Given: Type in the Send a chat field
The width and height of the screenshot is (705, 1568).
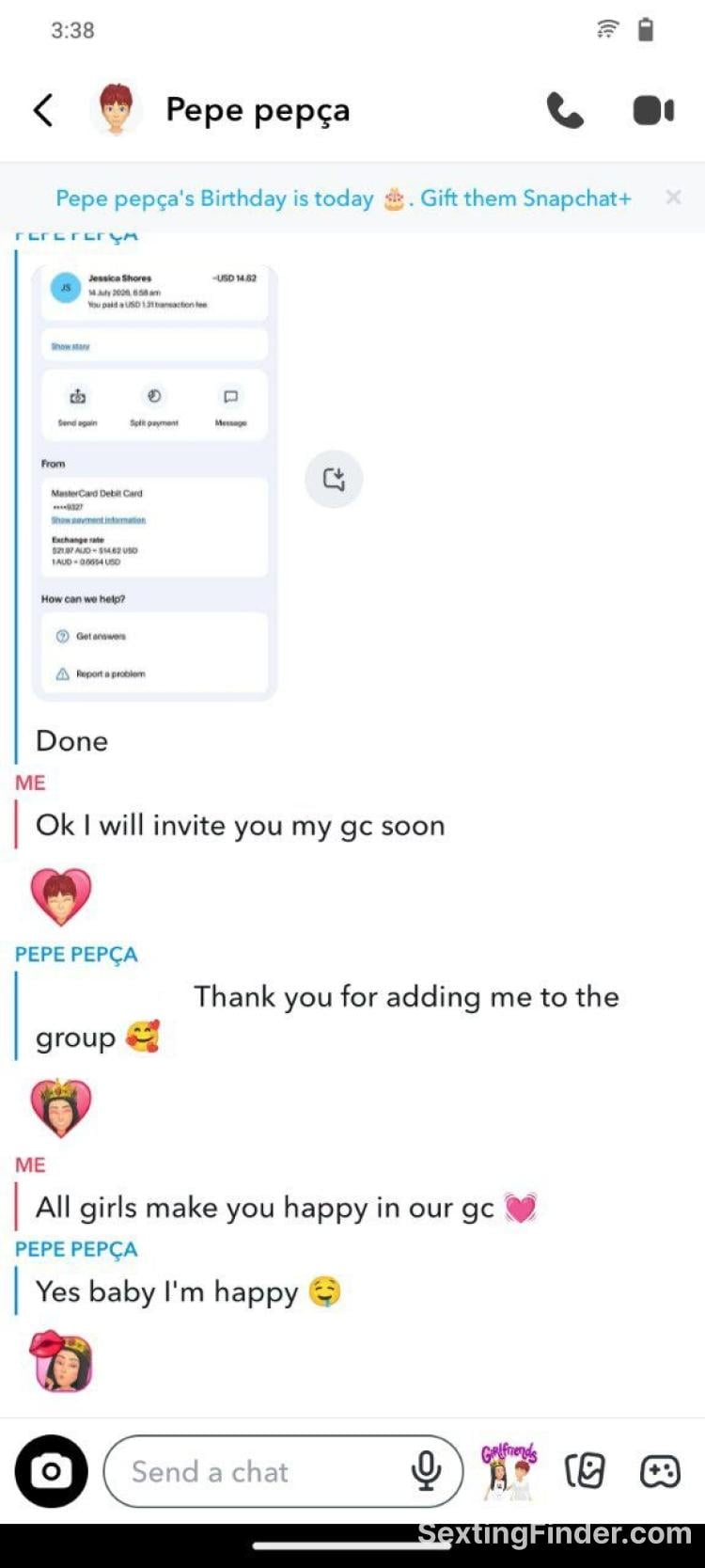Looking at the screenshot, I should (x=254, y=1471).
